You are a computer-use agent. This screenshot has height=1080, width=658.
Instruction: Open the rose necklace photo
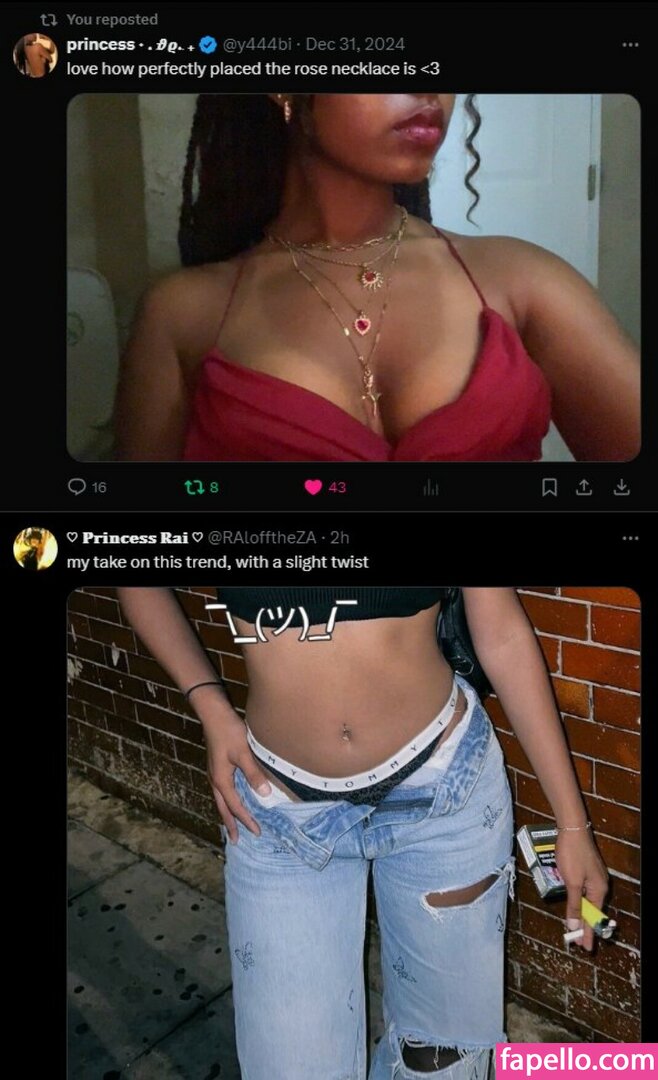pyautogui.click(x=353, y=277)
